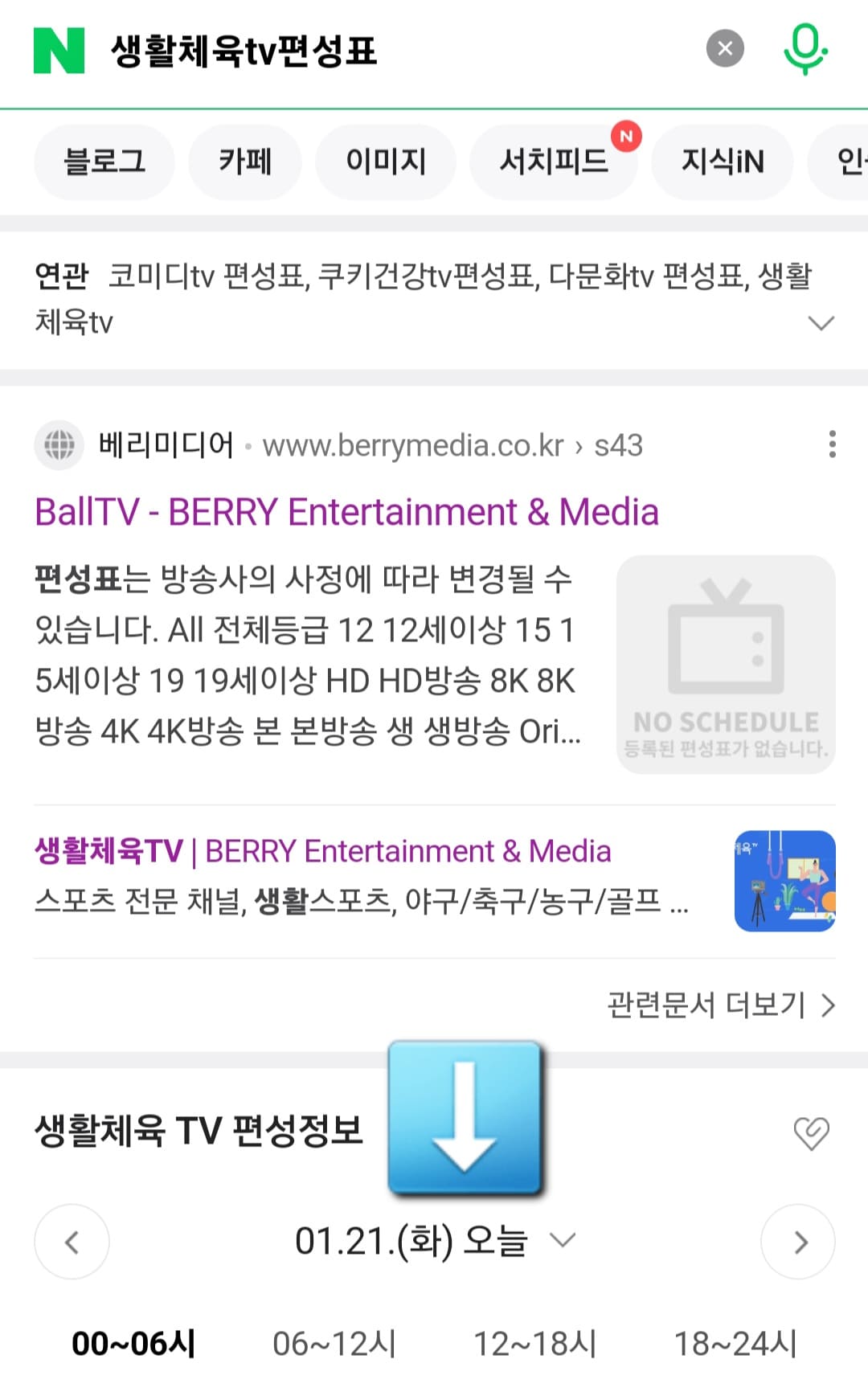The width and height of the screenshot is (868, 1392).
Task: Click the 생활체육TV search result link
Action: point(323,852)
